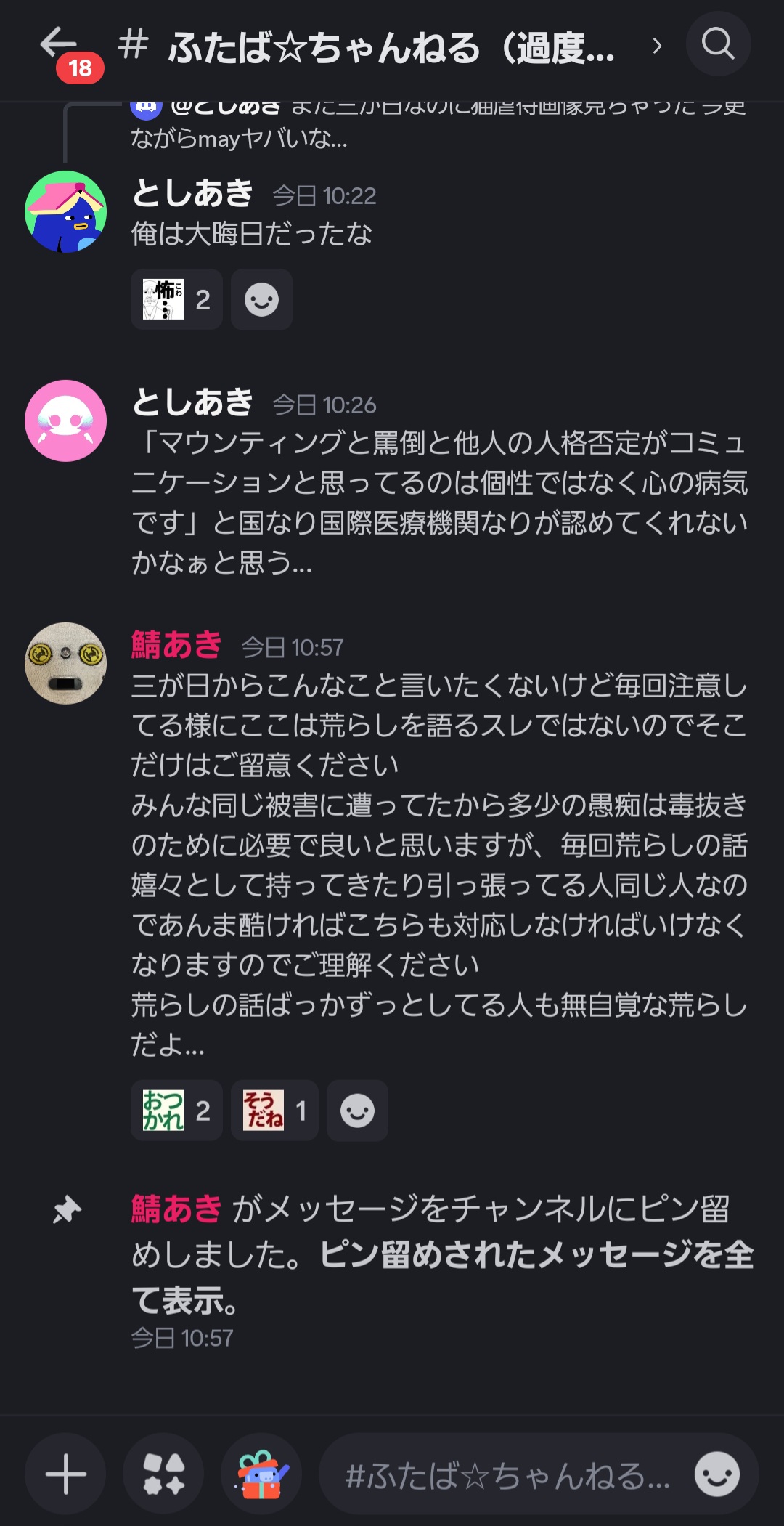The width and height of the screenshot is (784, 1526).
Task: Open the ふたば☆ちゃんねる channel details
Action: (392, 48)
